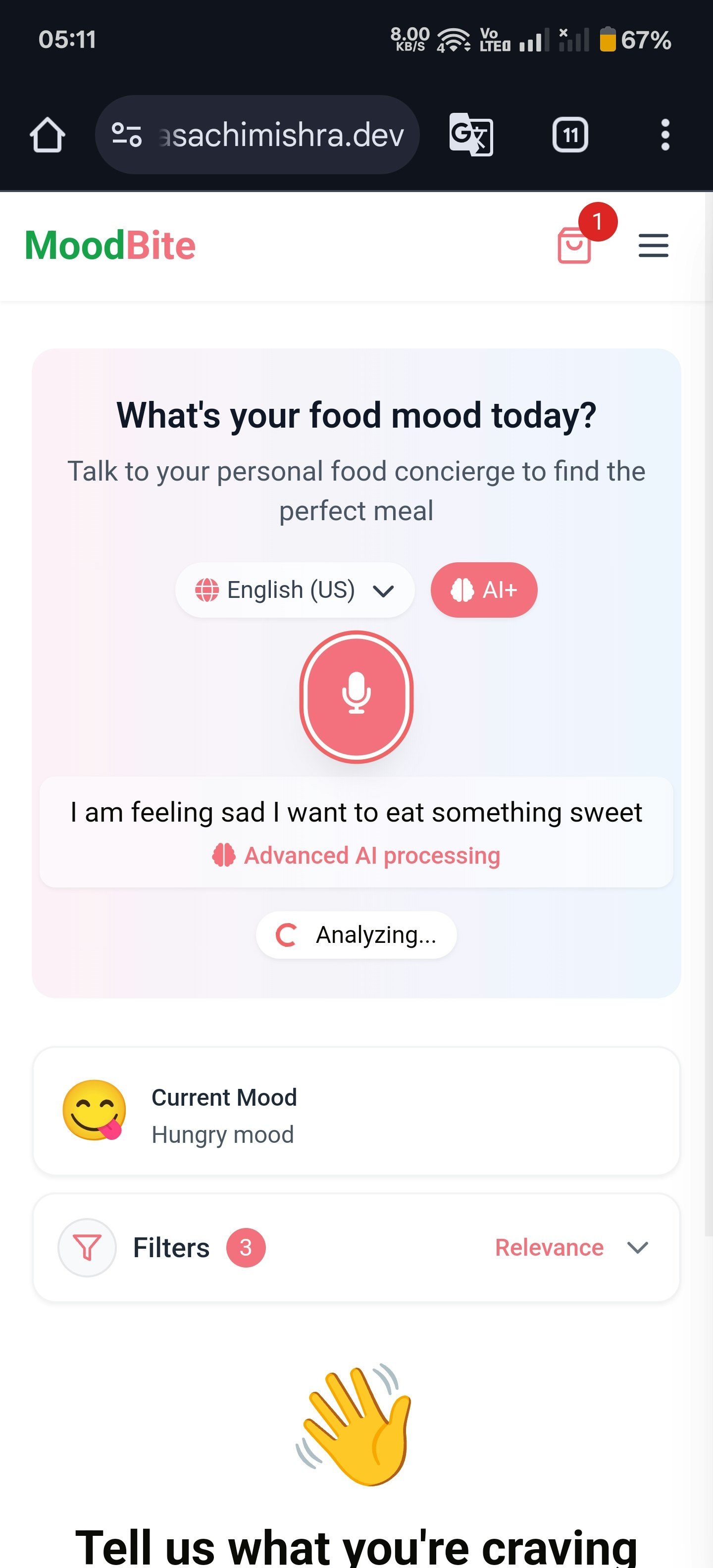The image size is (713, 1568).
Task: Toggle the AI+ mode button
Action: coord(483,590)
